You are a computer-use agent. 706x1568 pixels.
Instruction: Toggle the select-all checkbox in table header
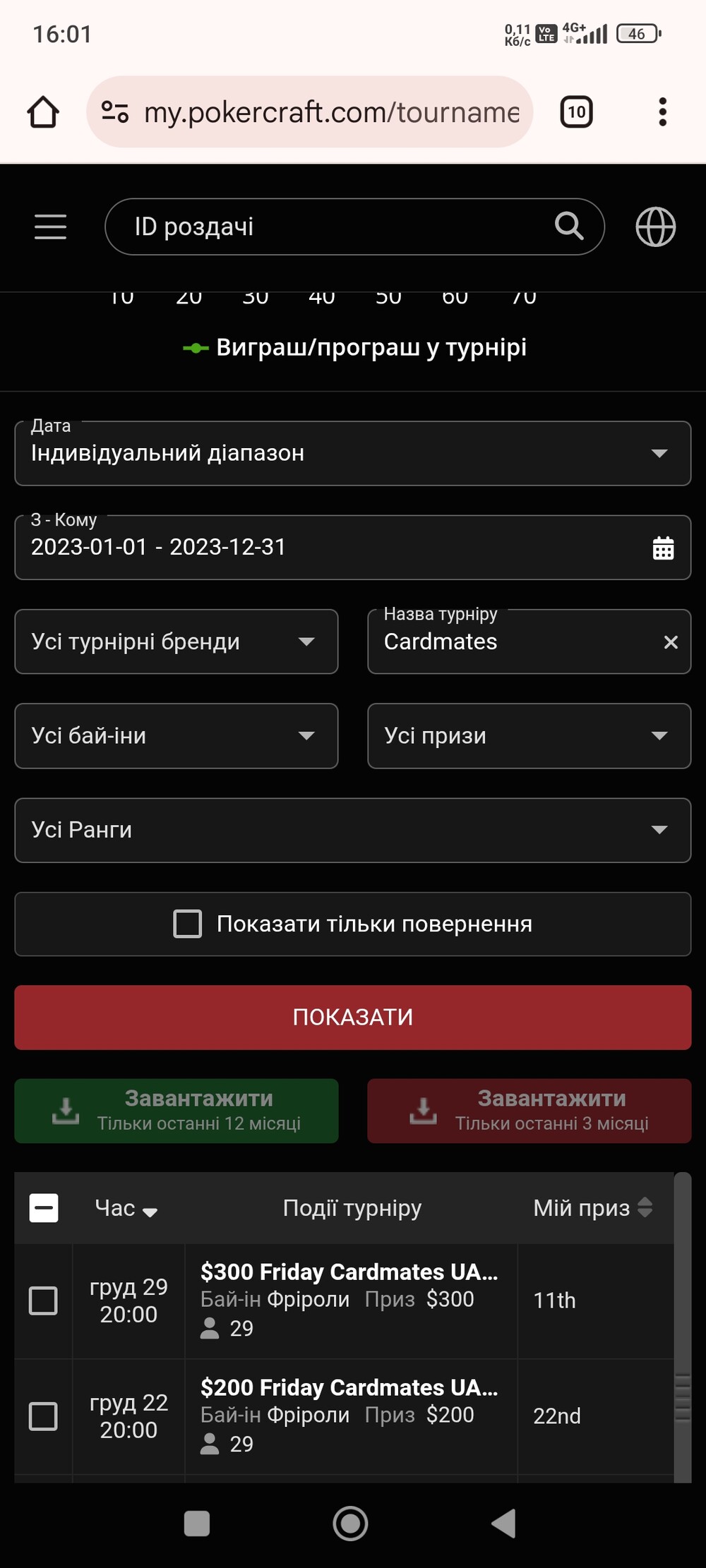pyautogui.click(x=44, y=1207)
